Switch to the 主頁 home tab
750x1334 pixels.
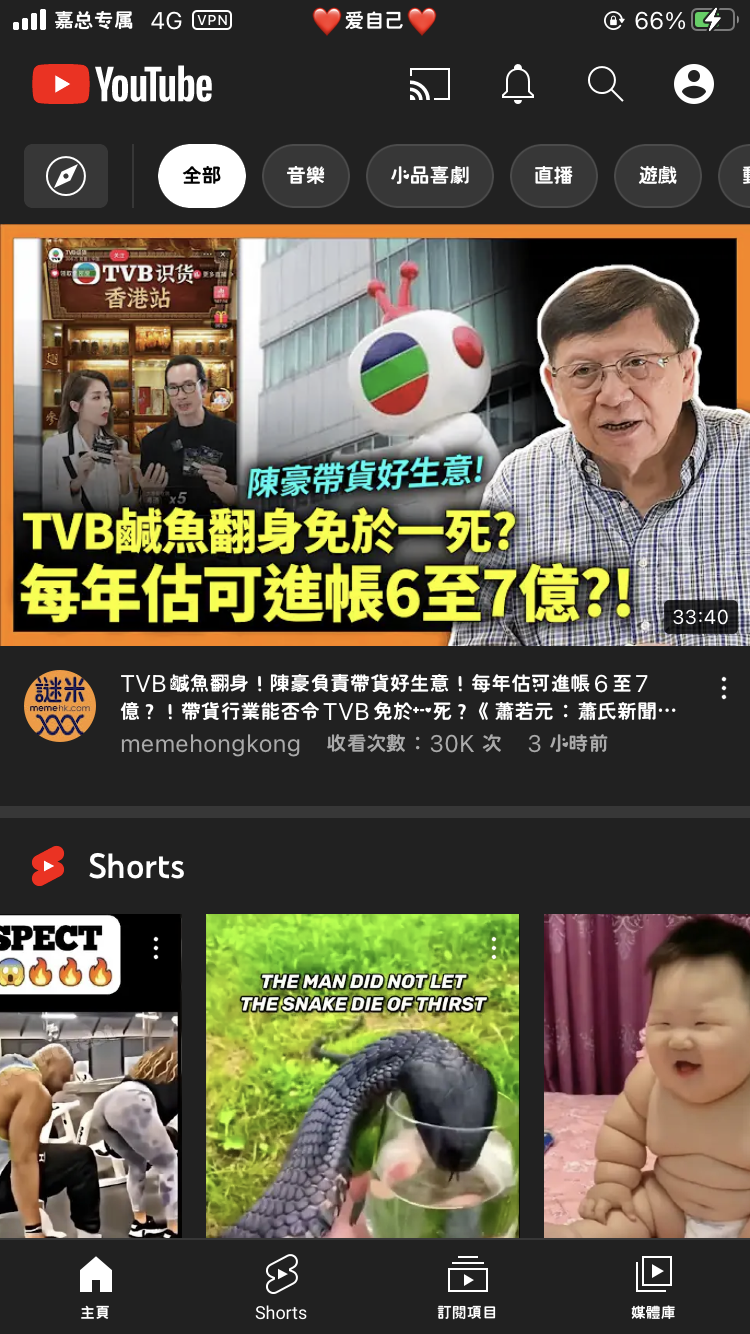pyautogui.click(x=95, y=1288)
